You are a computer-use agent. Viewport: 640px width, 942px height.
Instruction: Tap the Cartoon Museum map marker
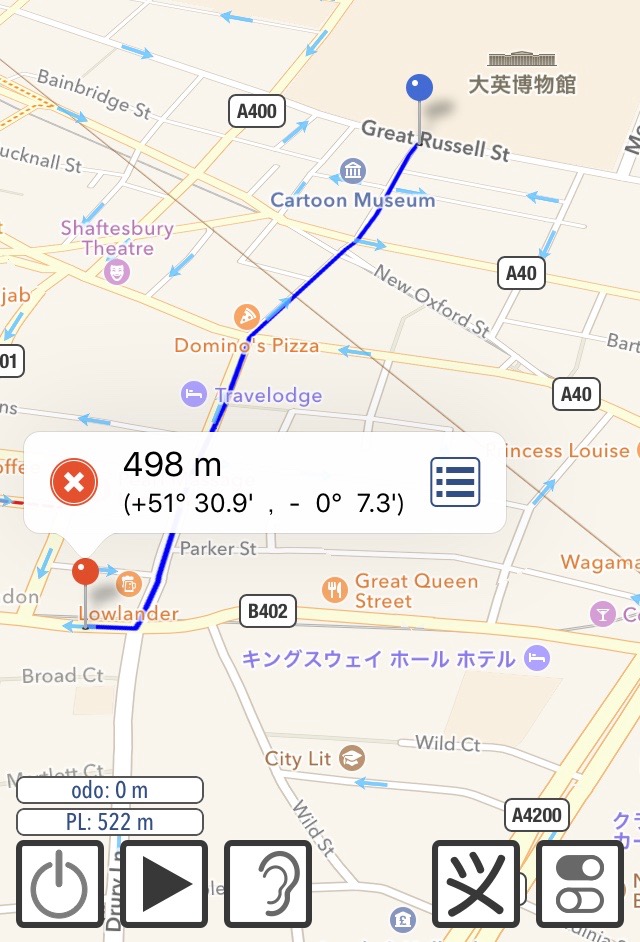pos(353,171)
